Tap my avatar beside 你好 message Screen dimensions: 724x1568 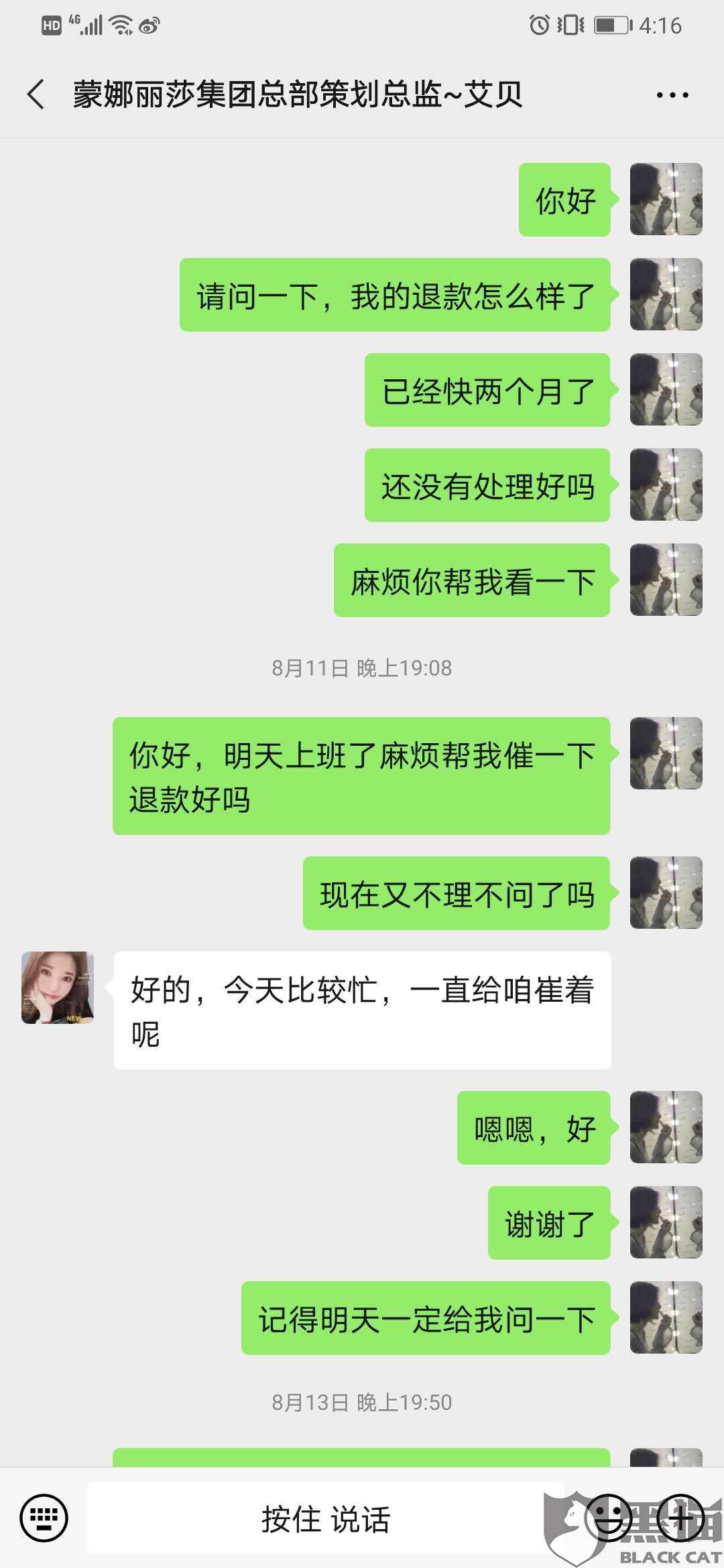tap(666, 199)
